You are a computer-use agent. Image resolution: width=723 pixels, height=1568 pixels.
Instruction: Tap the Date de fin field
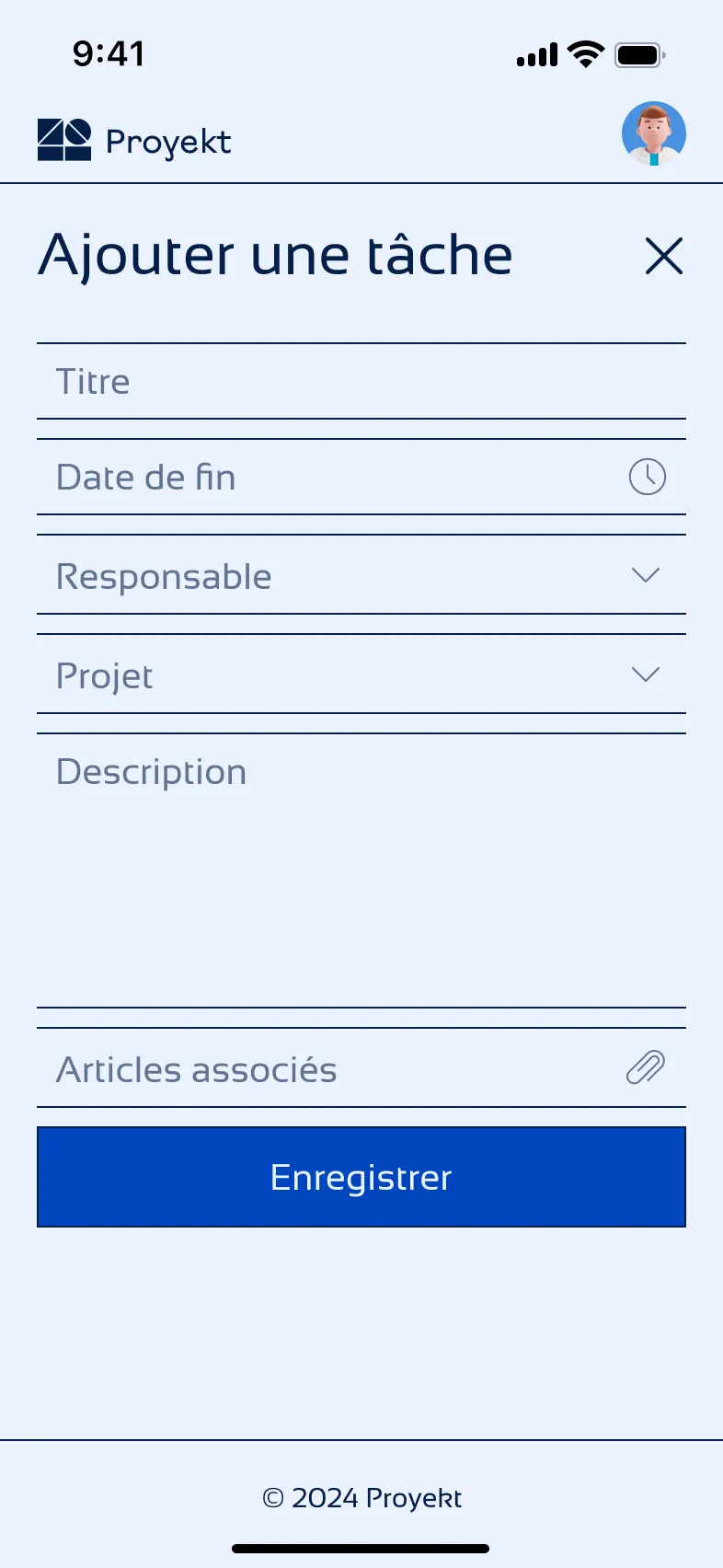coord(361,477)
